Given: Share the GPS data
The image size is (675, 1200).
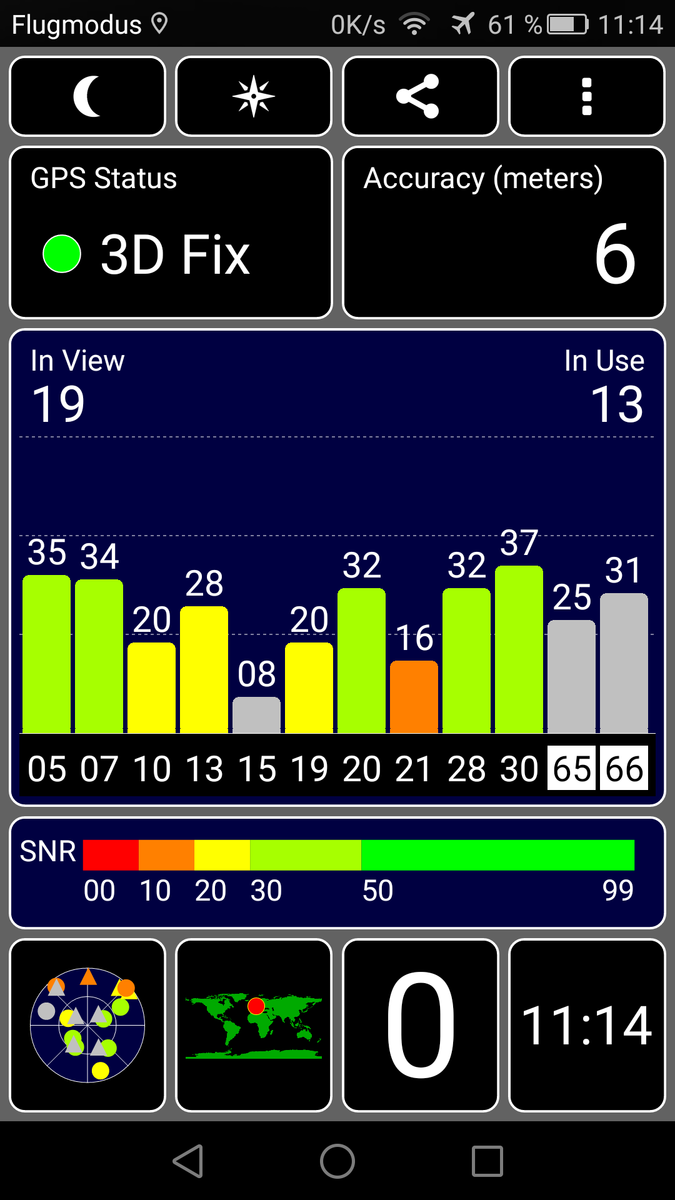Looking at the screenshot, I should click(420, 96).
